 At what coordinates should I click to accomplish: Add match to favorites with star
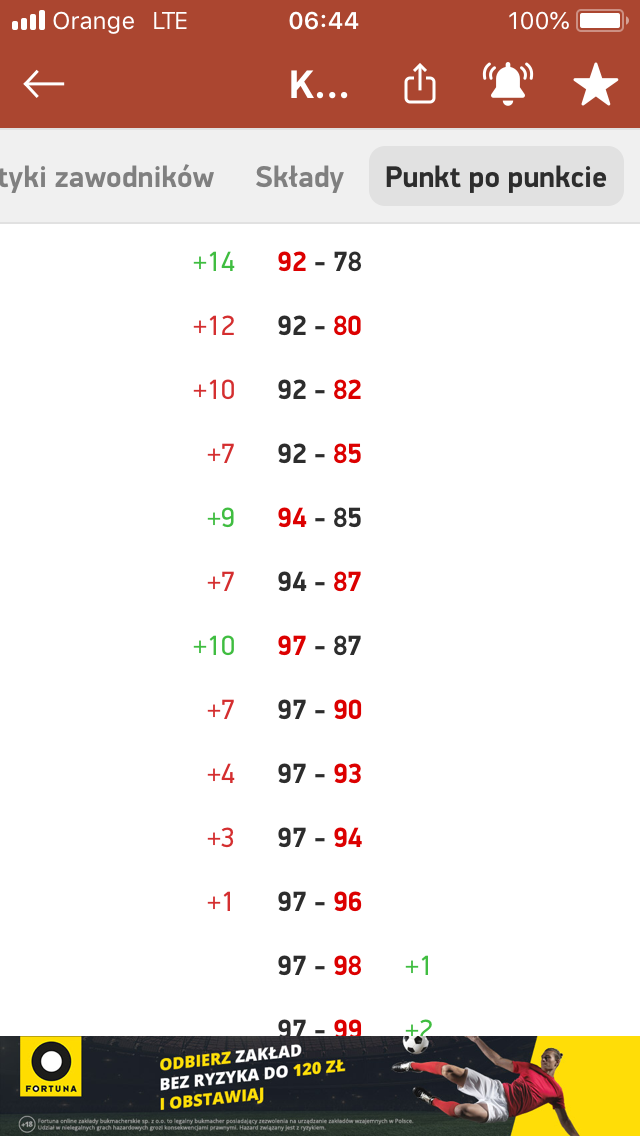pos(596,86)
